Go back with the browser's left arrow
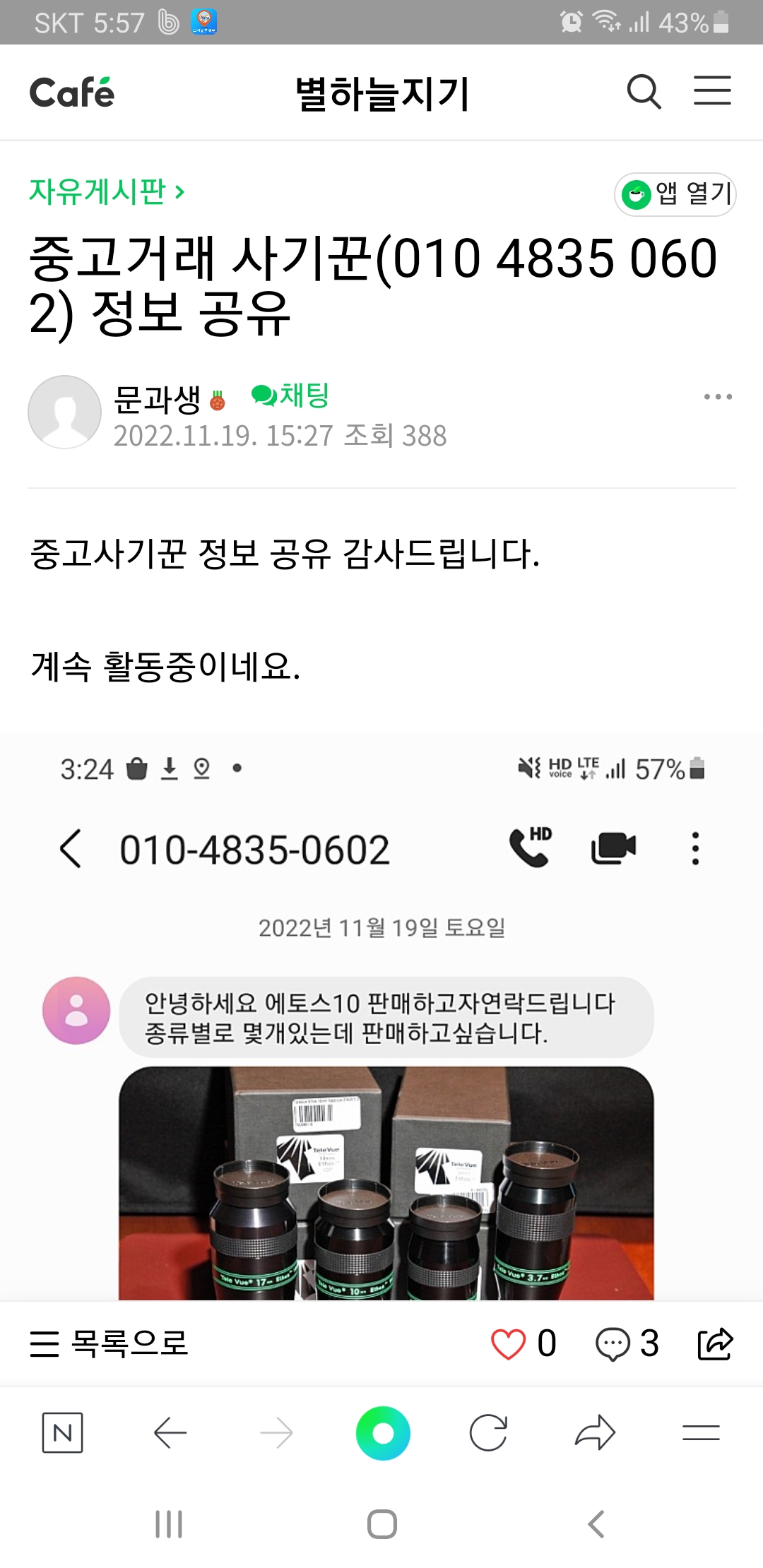The height and width of the screenshot is (1568, 763). [x=170, y=1433]
